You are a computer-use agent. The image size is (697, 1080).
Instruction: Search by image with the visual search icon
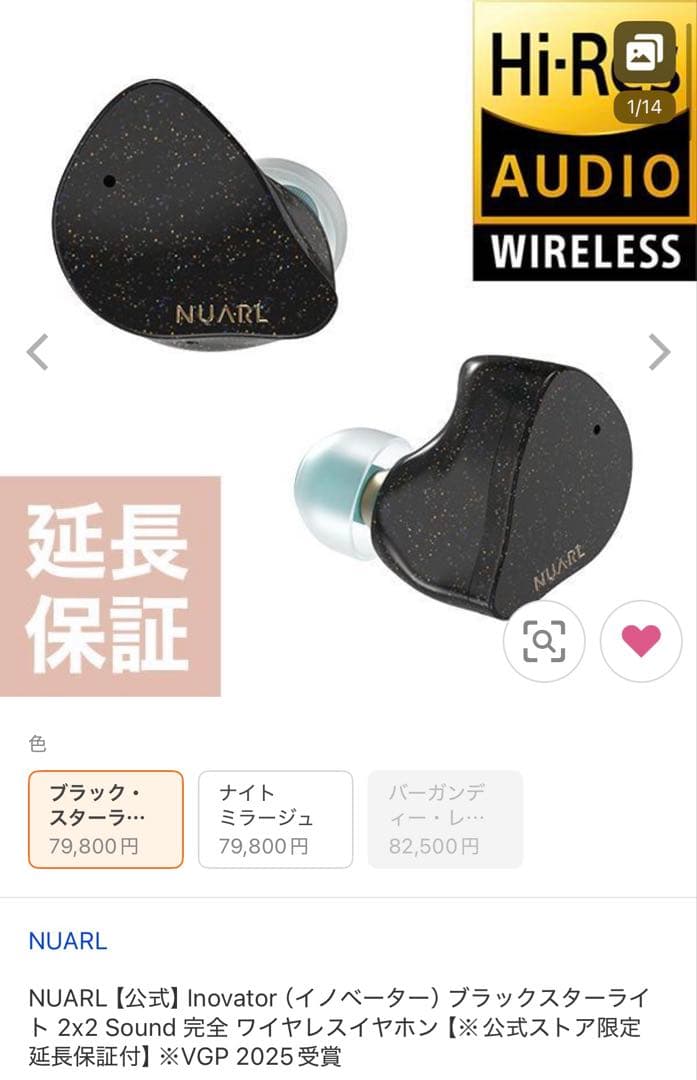coord(544,642)
